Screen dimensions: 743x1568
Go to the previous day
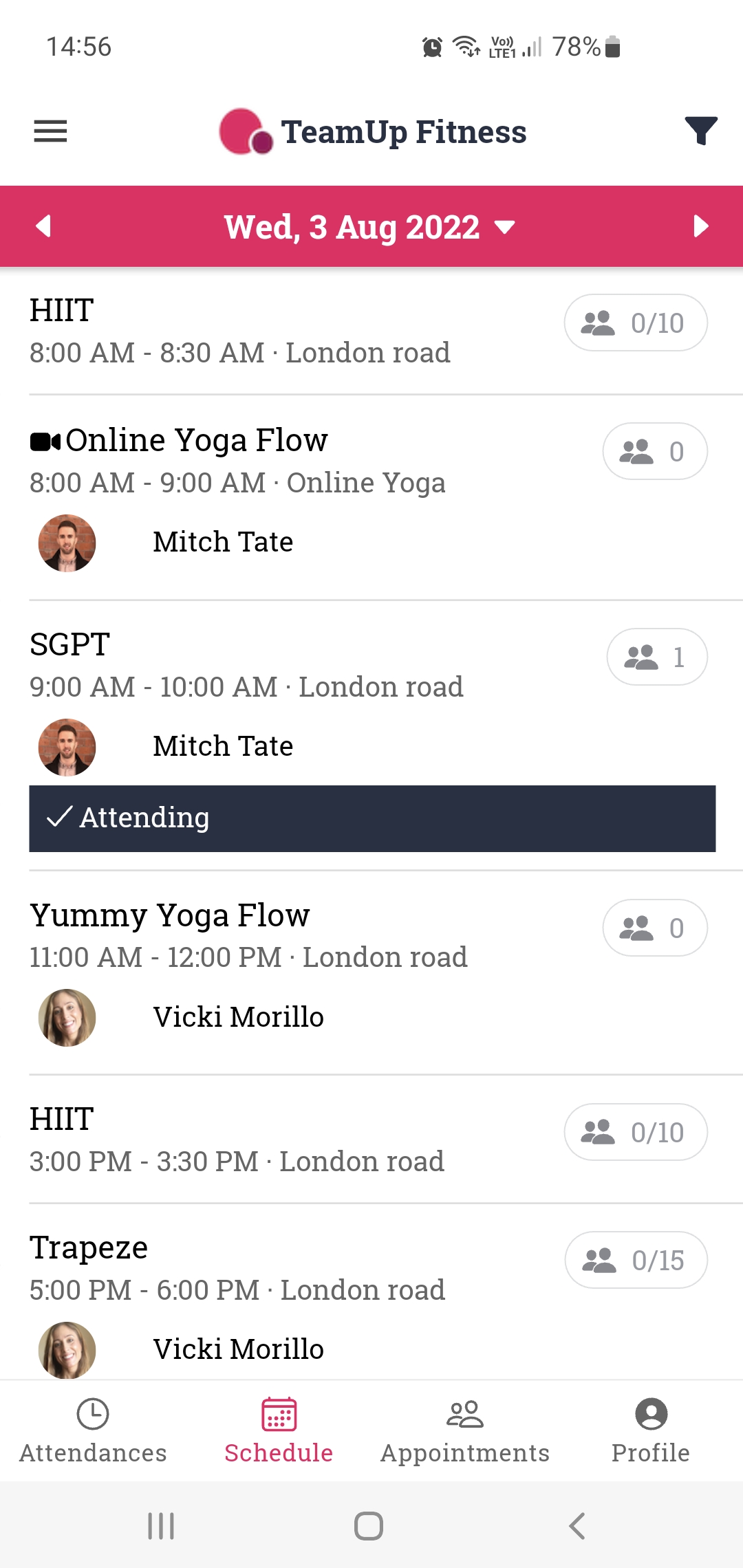(x=43, y=226)
